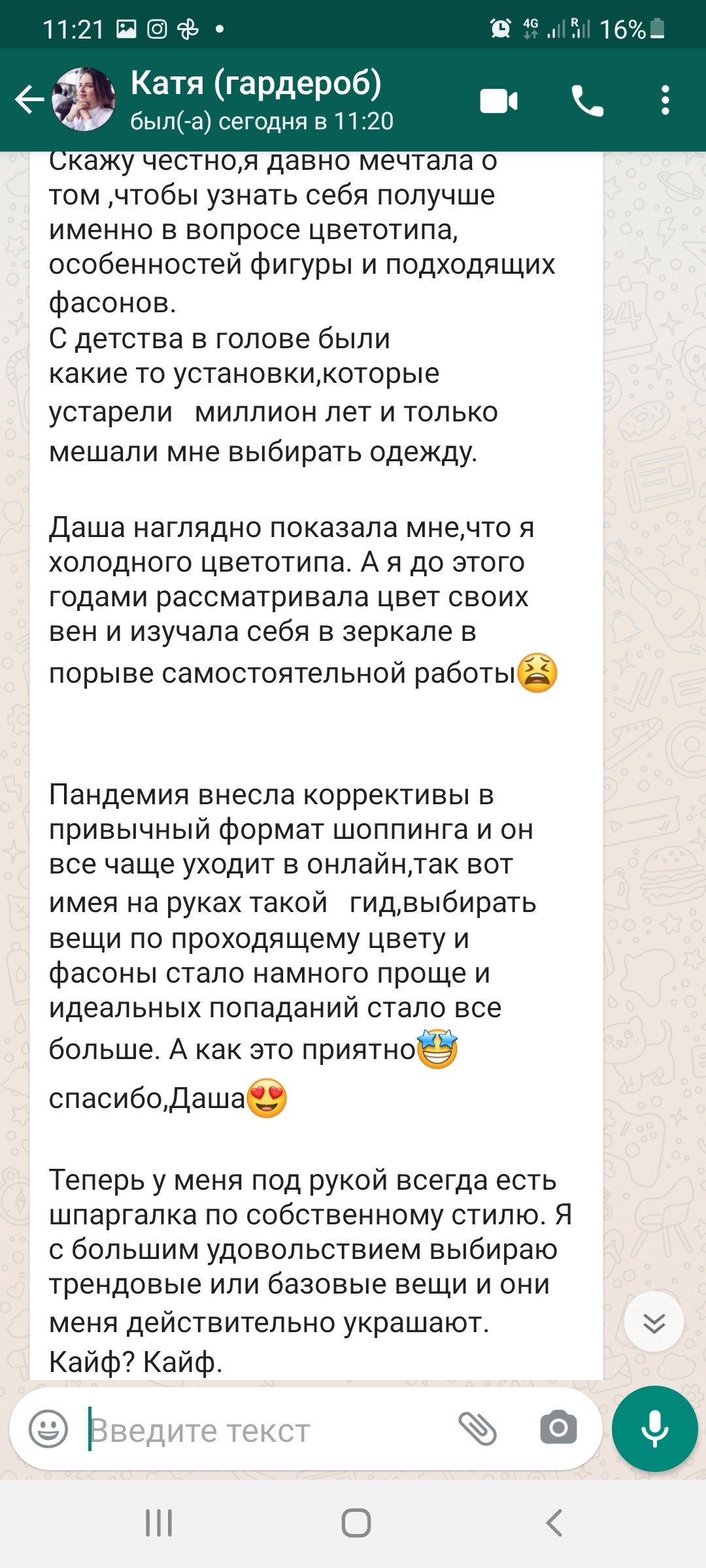This screenshot has height=1568, width=706.
Task: Jump to the latest messages with the down-arrow button
Action: pos(654,1321)
